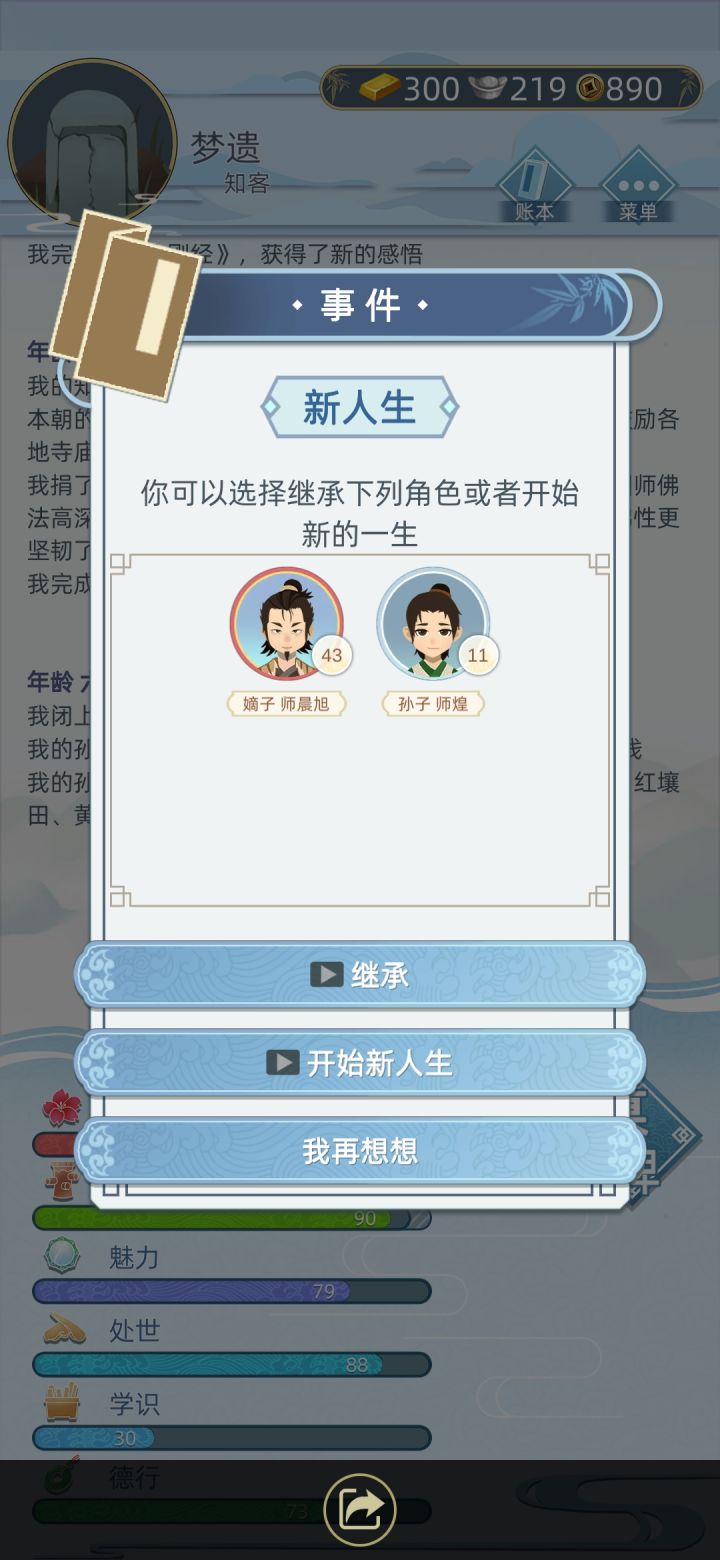Viewport: 720px width, 1560px height.
Task: Select the flower icon above the red bar
Action: [62, 1107]
